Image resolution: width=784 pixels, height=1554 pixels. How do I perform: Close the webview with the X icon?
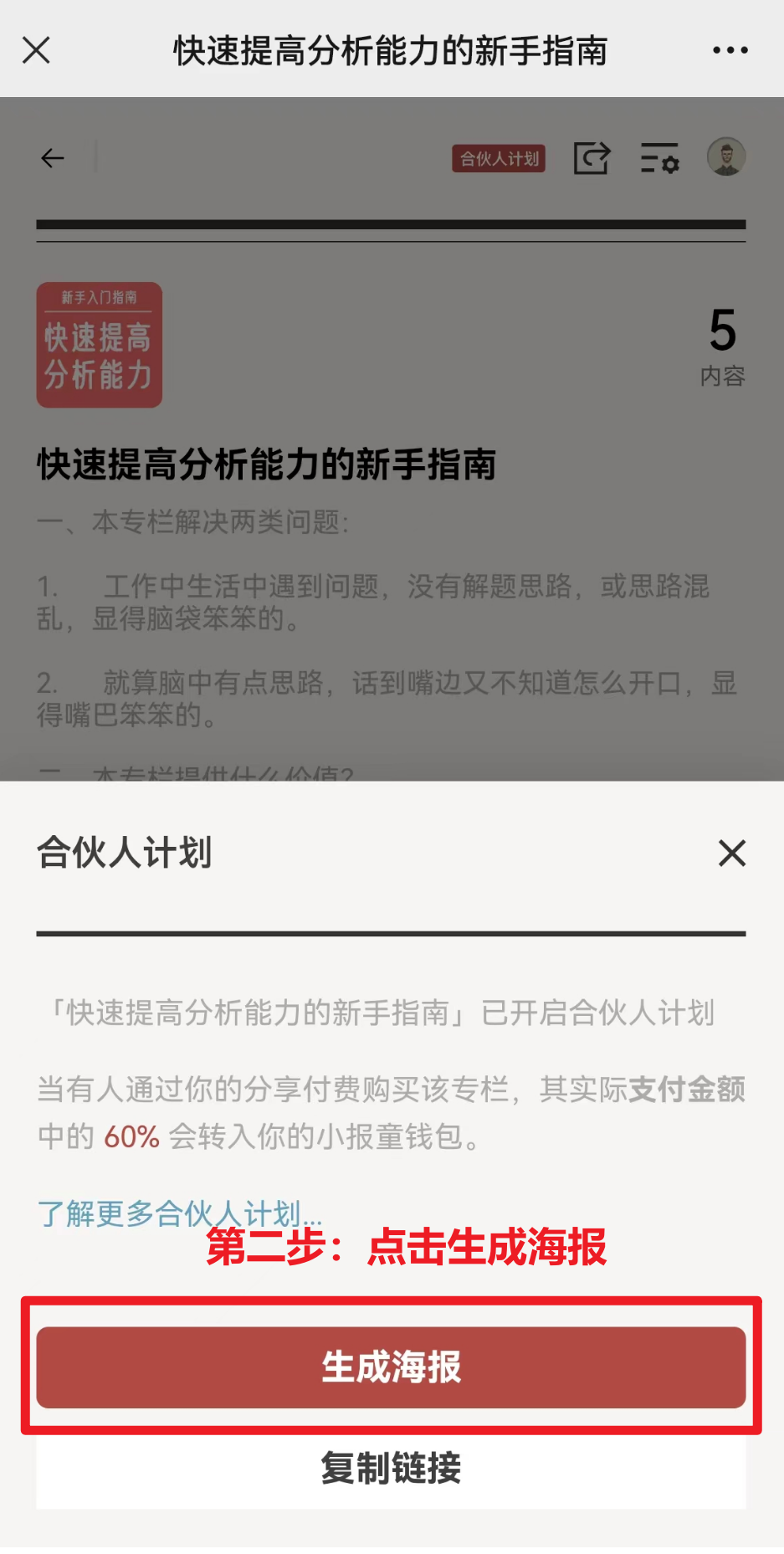[36, 50]
